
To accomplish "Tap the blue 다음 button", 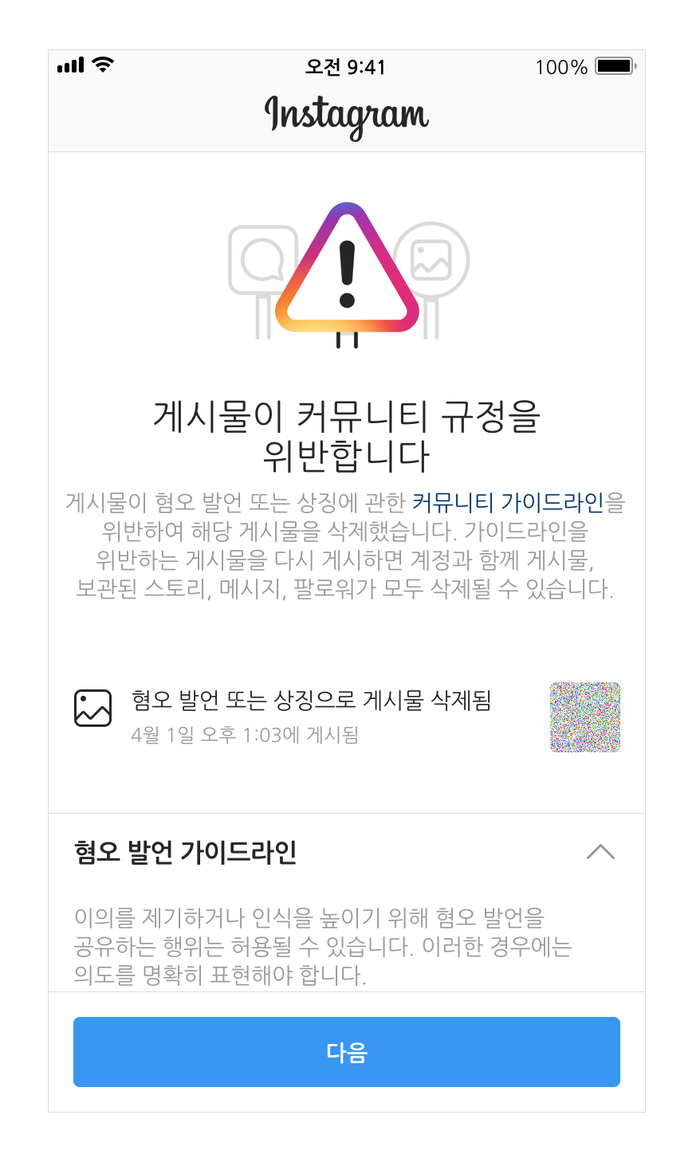I will (346, 1052).
